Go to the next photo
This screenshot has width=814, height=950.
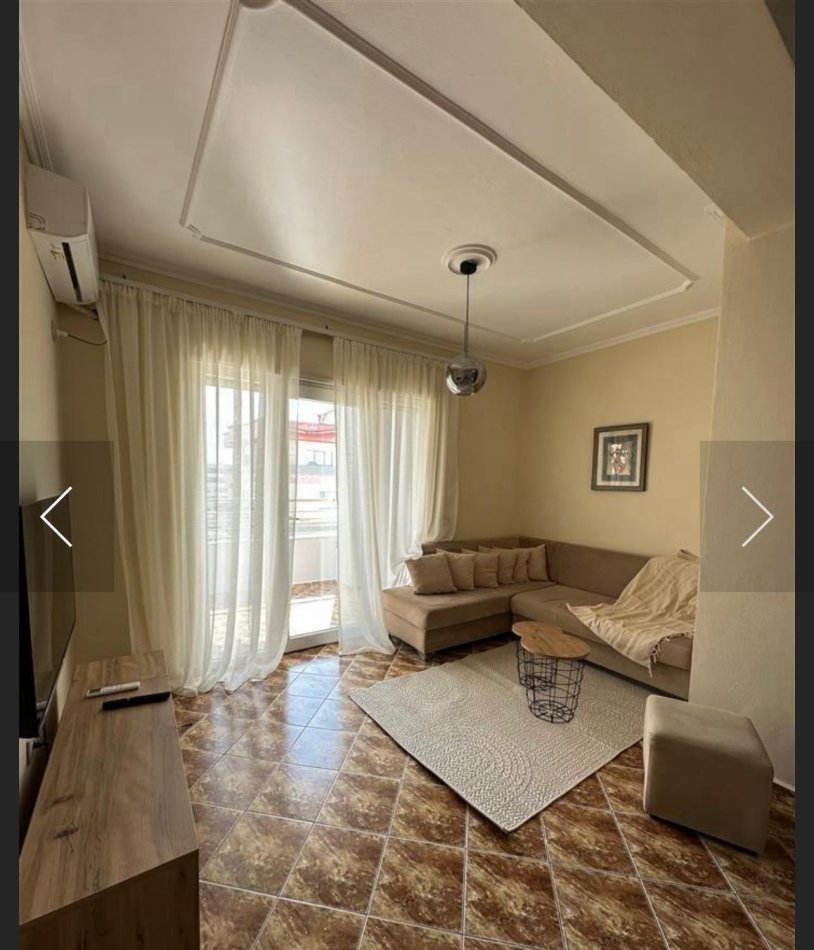(x=757, y=516)
